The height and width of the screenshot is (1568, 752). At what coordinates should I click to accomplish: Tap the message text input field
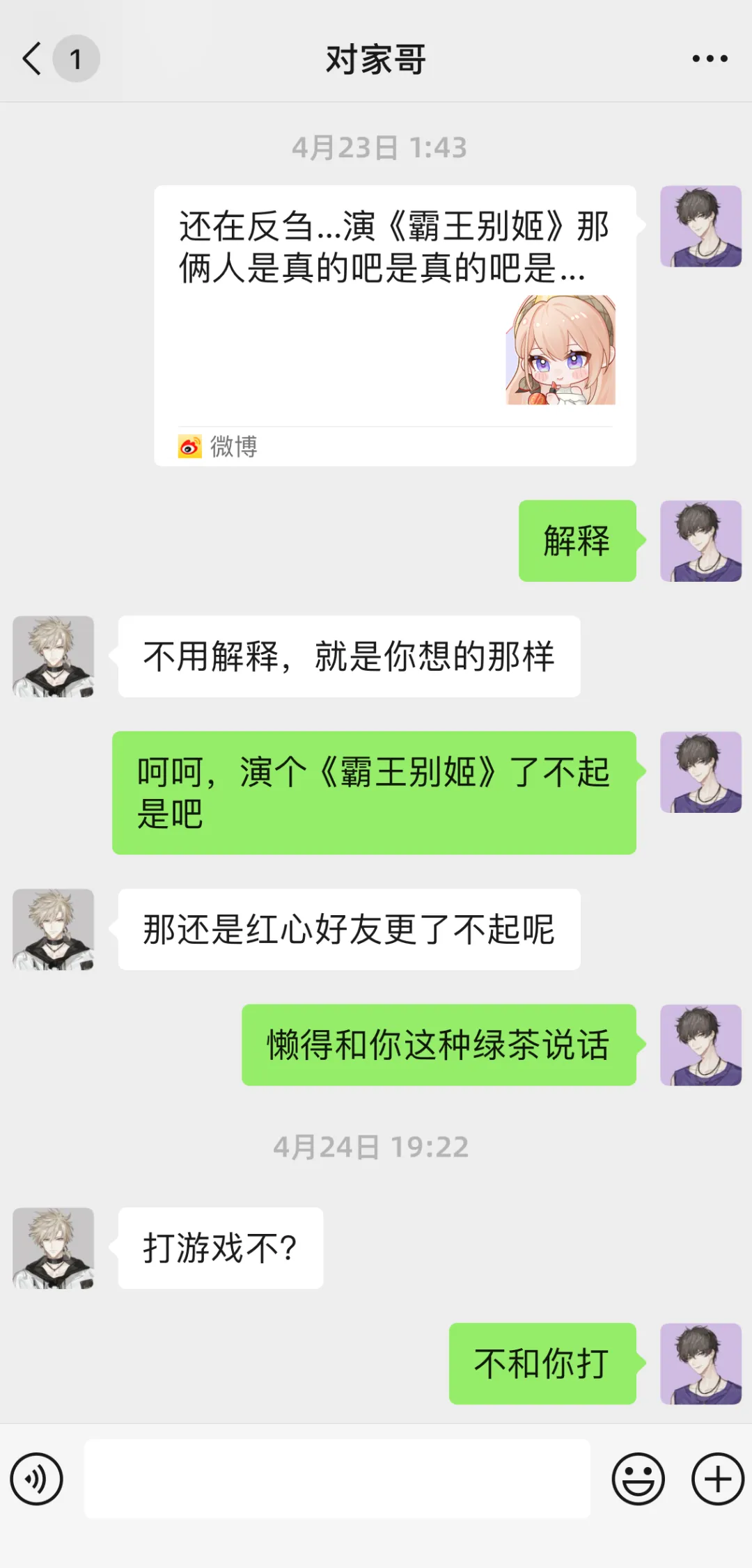[x=337, y=1479]
